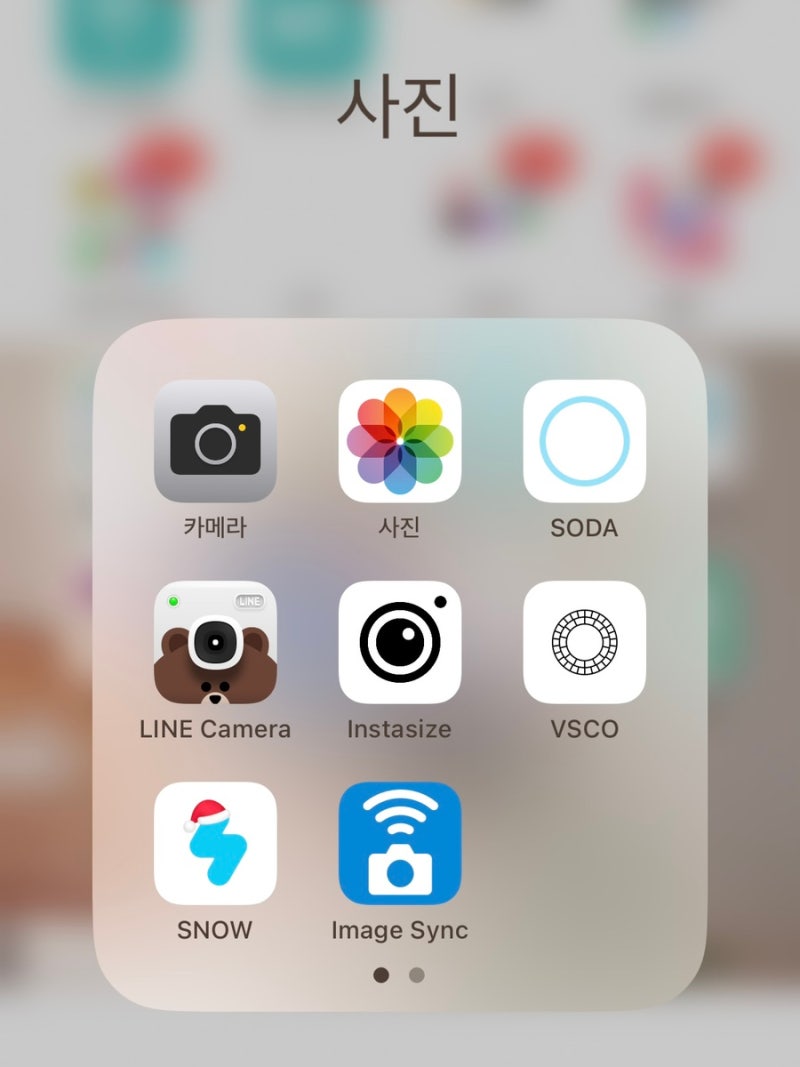This screenshot has height=1067, width=800.
Task: Tap the gray camera 카메라 icon
Action: [x=215, y=441]
